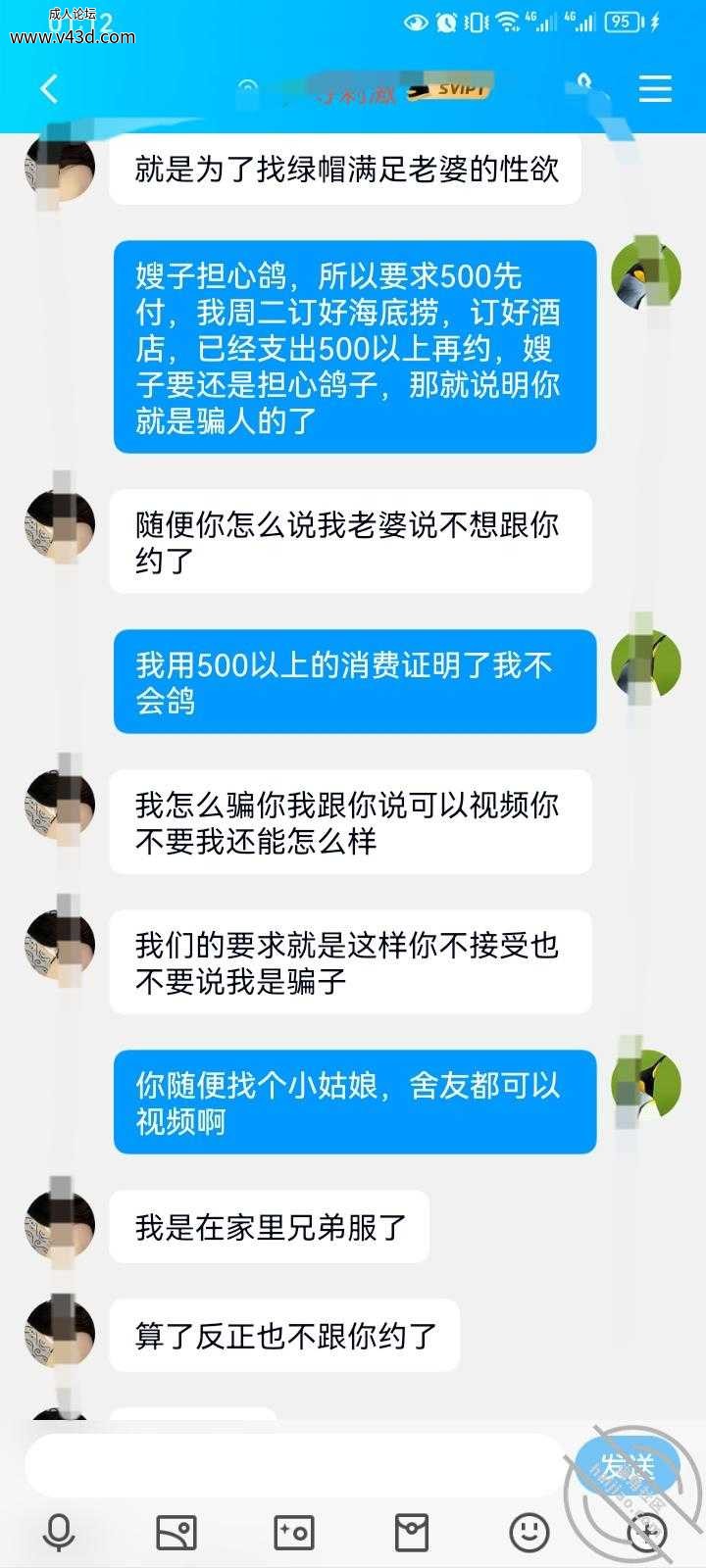Pick a photo from the gallery icon
The image size is (706, 1568).
(176, 1533)
